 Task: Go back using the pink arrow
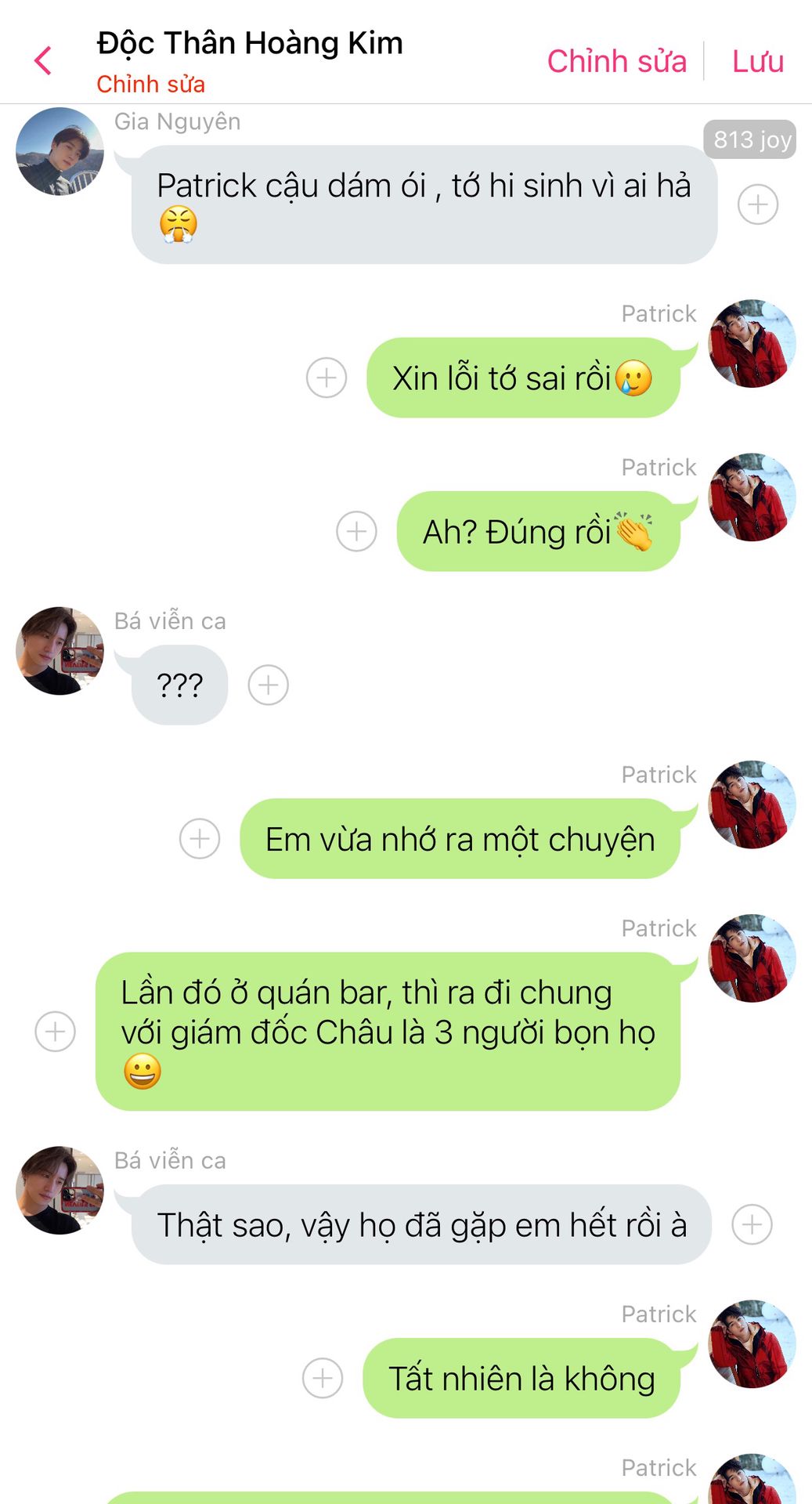[43, 60]
